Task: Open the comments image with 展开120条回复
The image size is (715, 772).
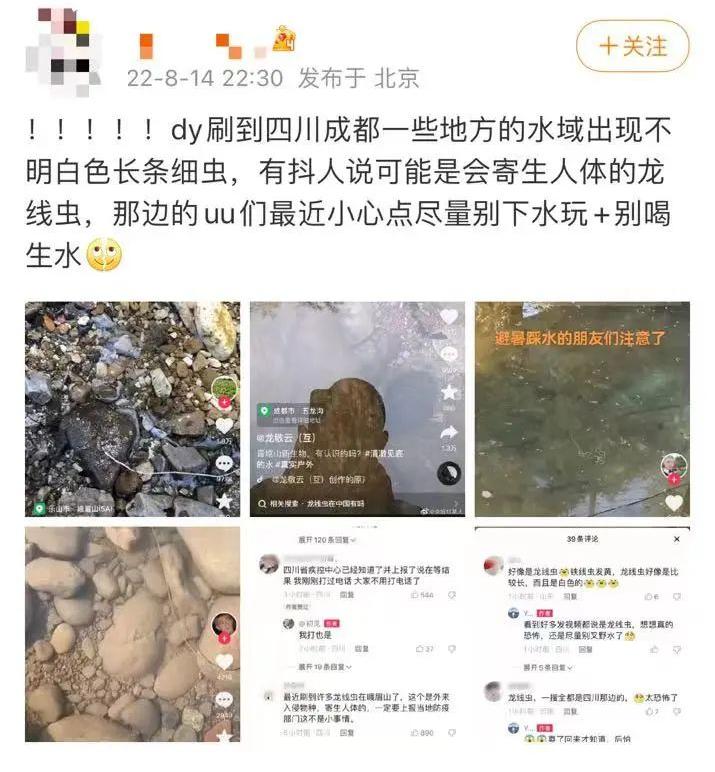Action: pyautogui.click(x=357, y=634)
